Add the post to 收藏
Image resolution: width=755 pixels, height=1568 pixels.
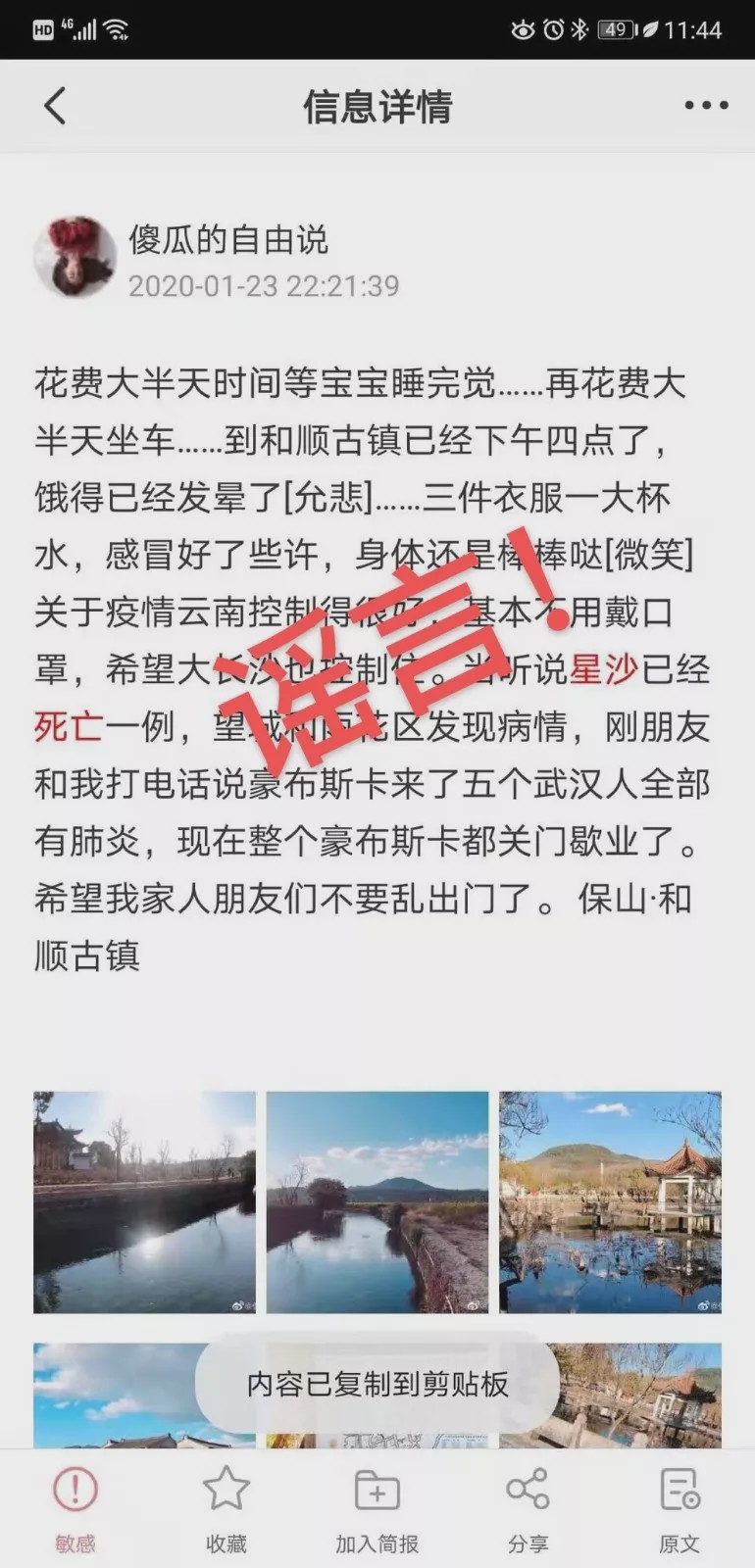[x=226, y=1507]
